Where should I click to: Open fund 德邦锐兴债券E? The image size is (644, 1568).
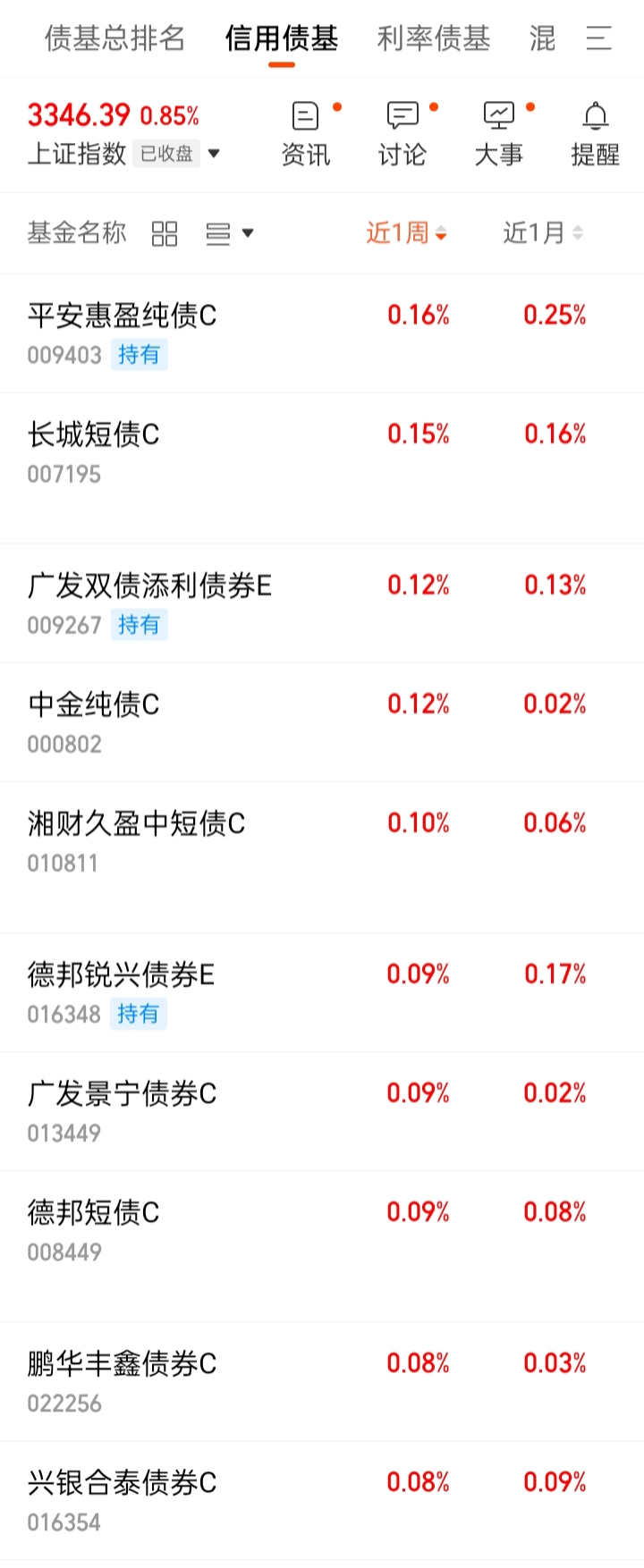[322, 992]
